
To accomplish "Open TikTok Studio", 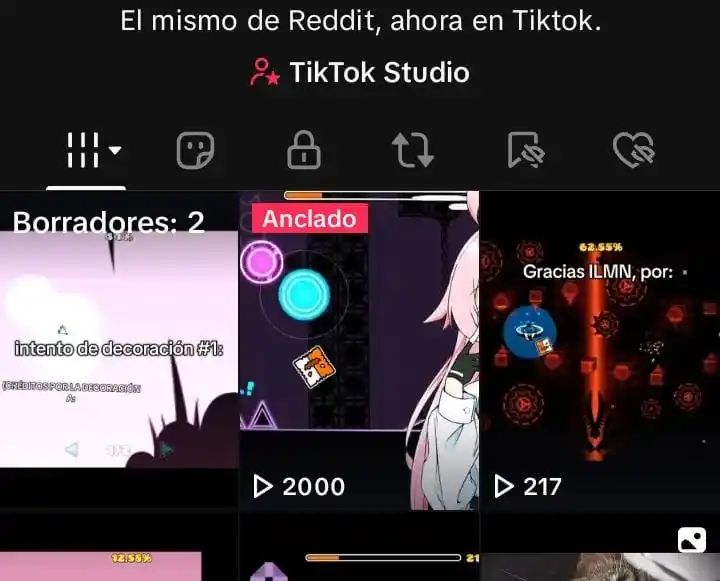I will click(x=360, y=72).
